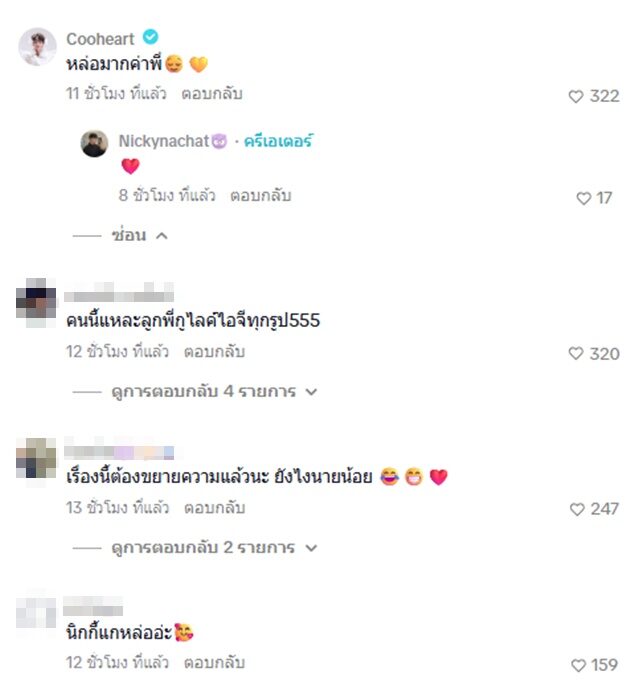Open Nickynachat's profile name

click(164, 142)
